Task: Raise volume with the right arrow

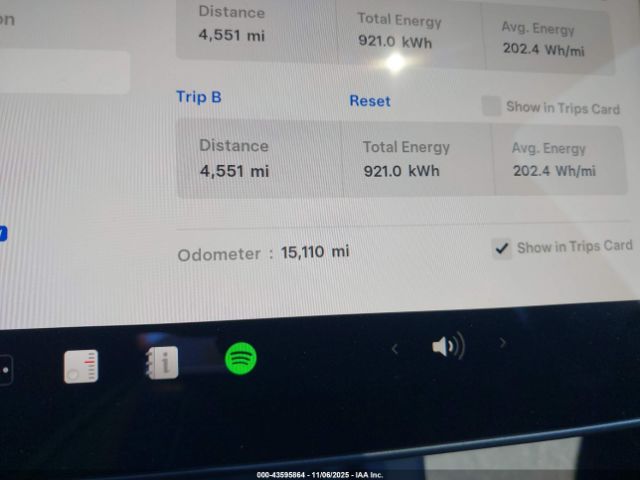Action: click(502, 343)
